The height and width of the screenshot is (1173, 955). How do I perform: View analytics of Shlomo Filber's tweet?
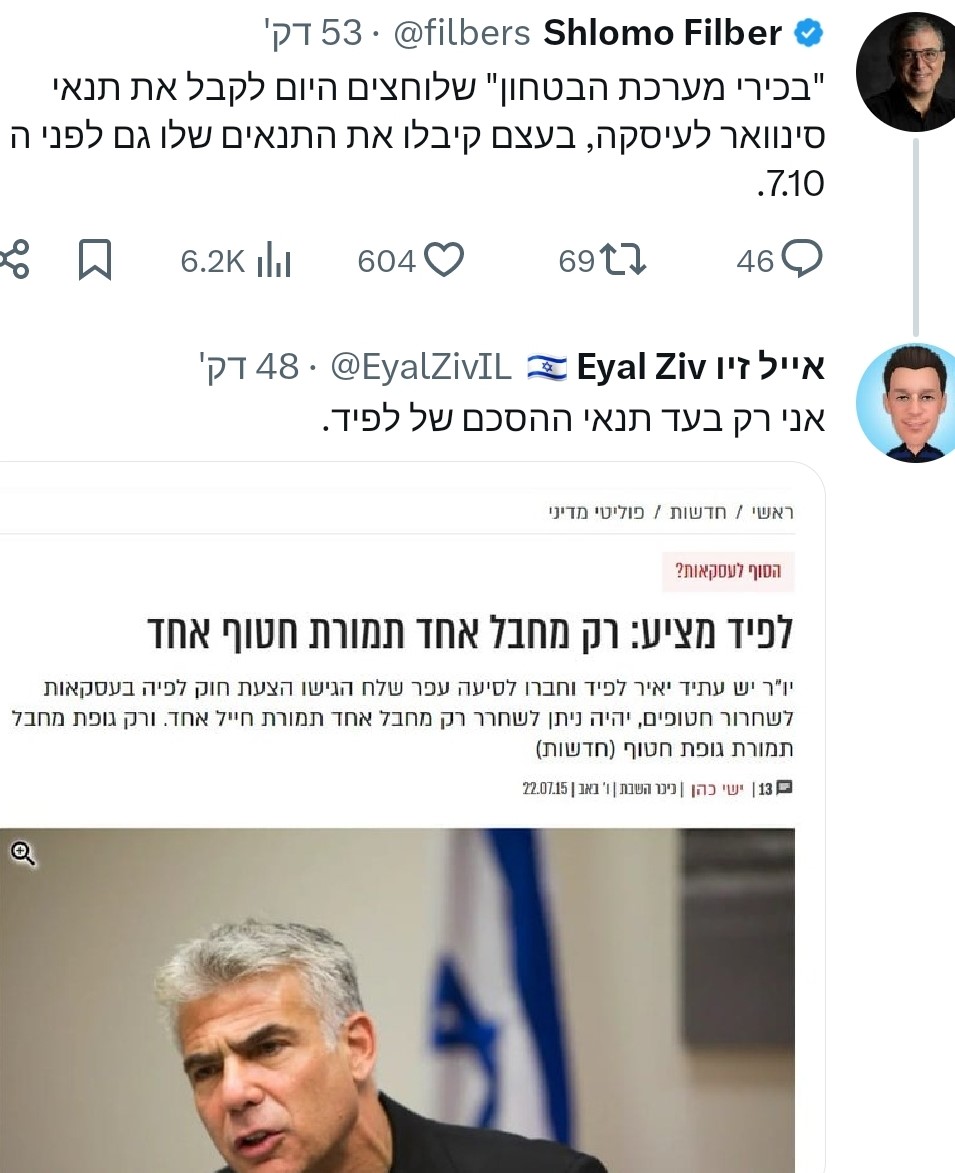[x=273, y=261]
